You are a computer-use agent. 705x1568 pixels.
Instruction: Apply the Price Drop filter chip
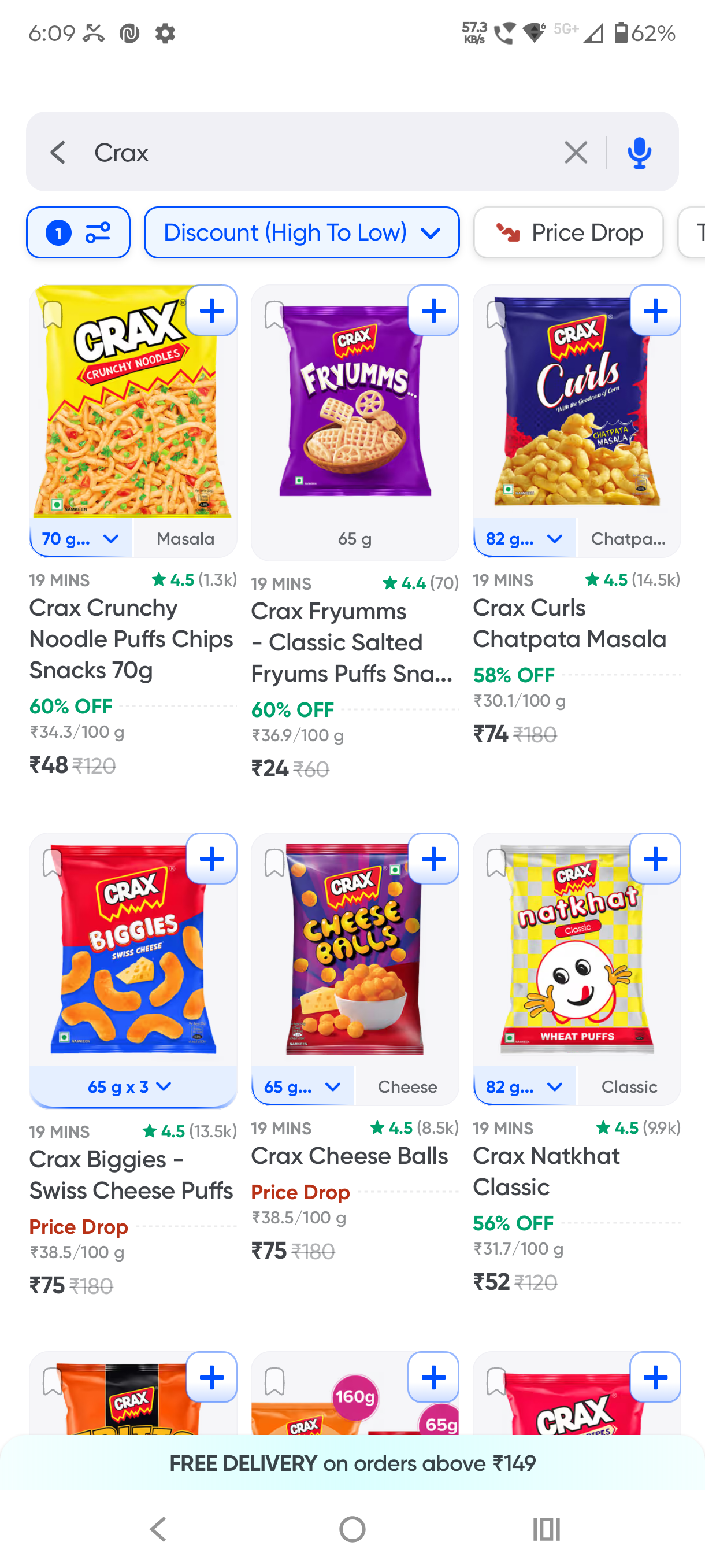(x=568, y=232)
